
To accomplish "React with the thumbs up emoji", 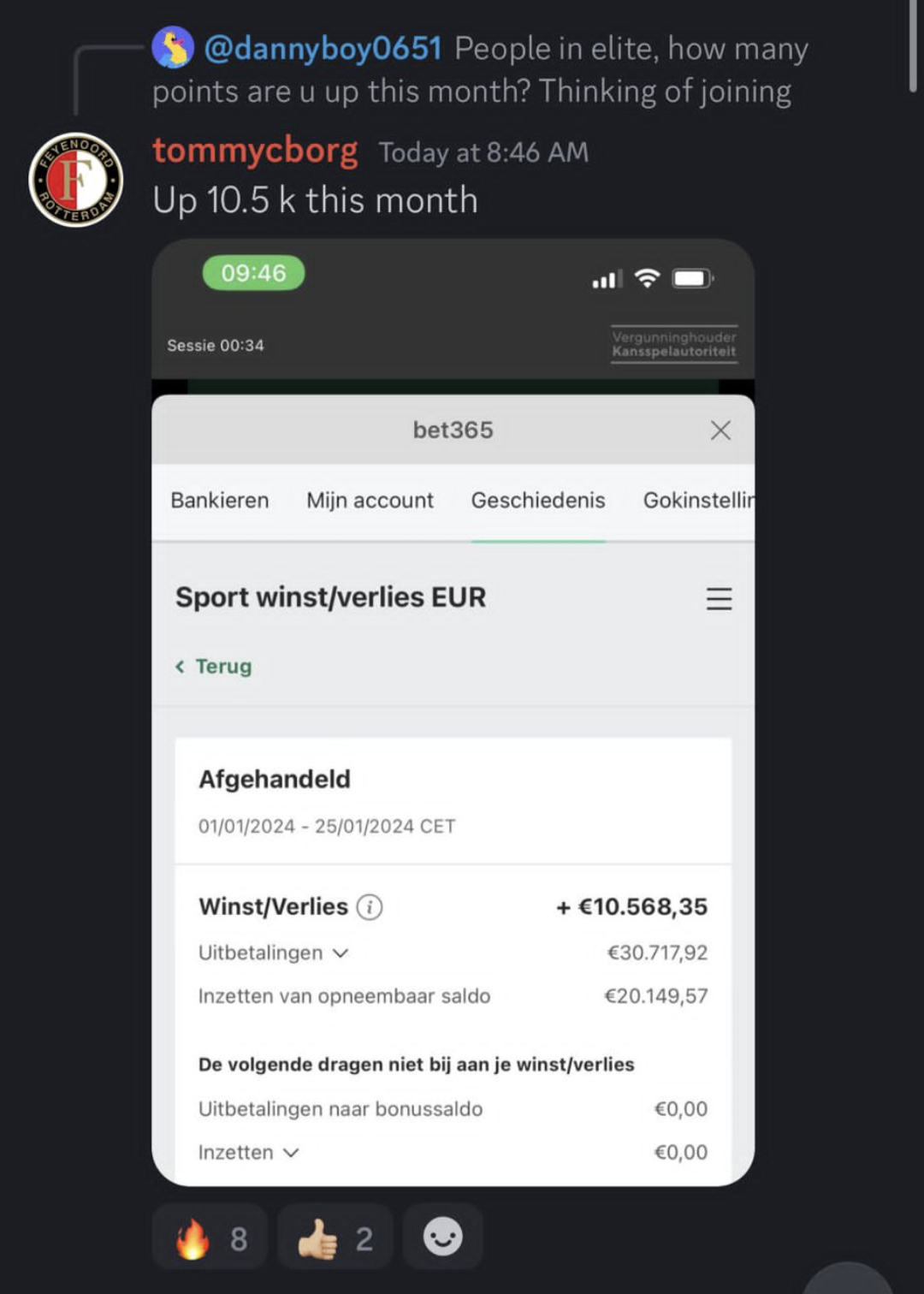I will click(x=335, y=1238).
